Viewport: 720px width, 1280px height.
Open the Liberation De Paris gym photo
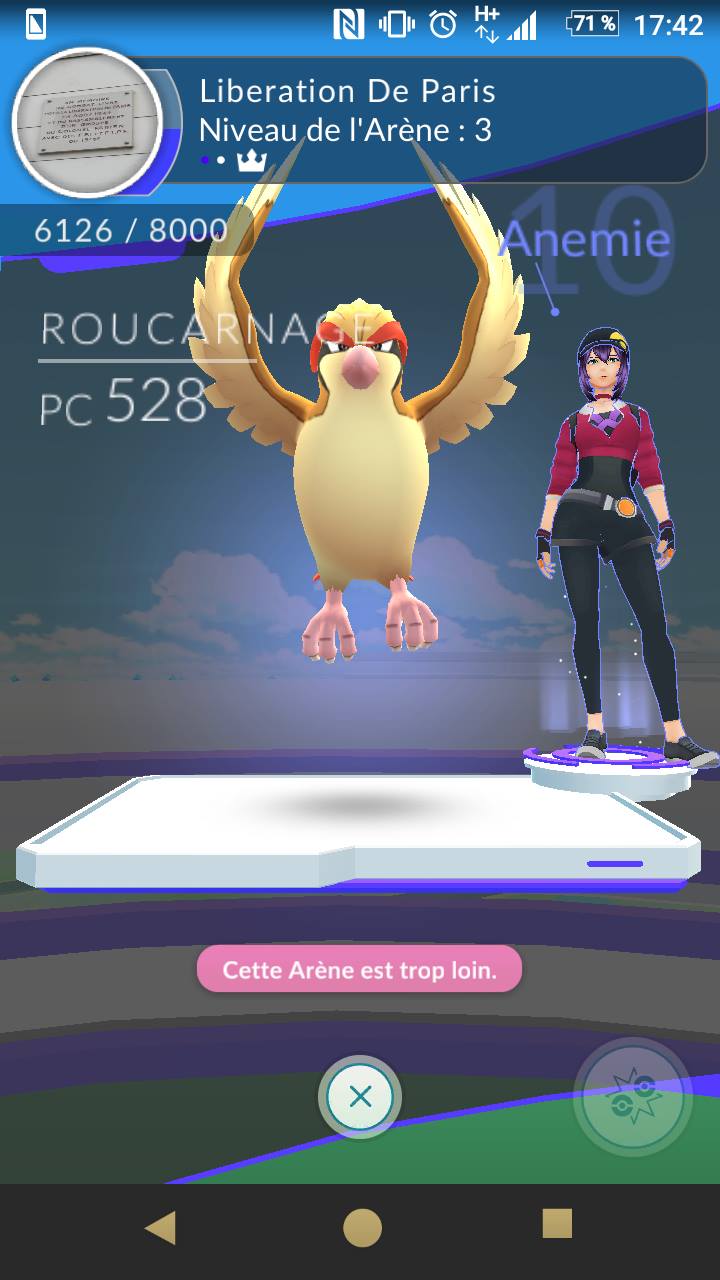coord(87,121)
